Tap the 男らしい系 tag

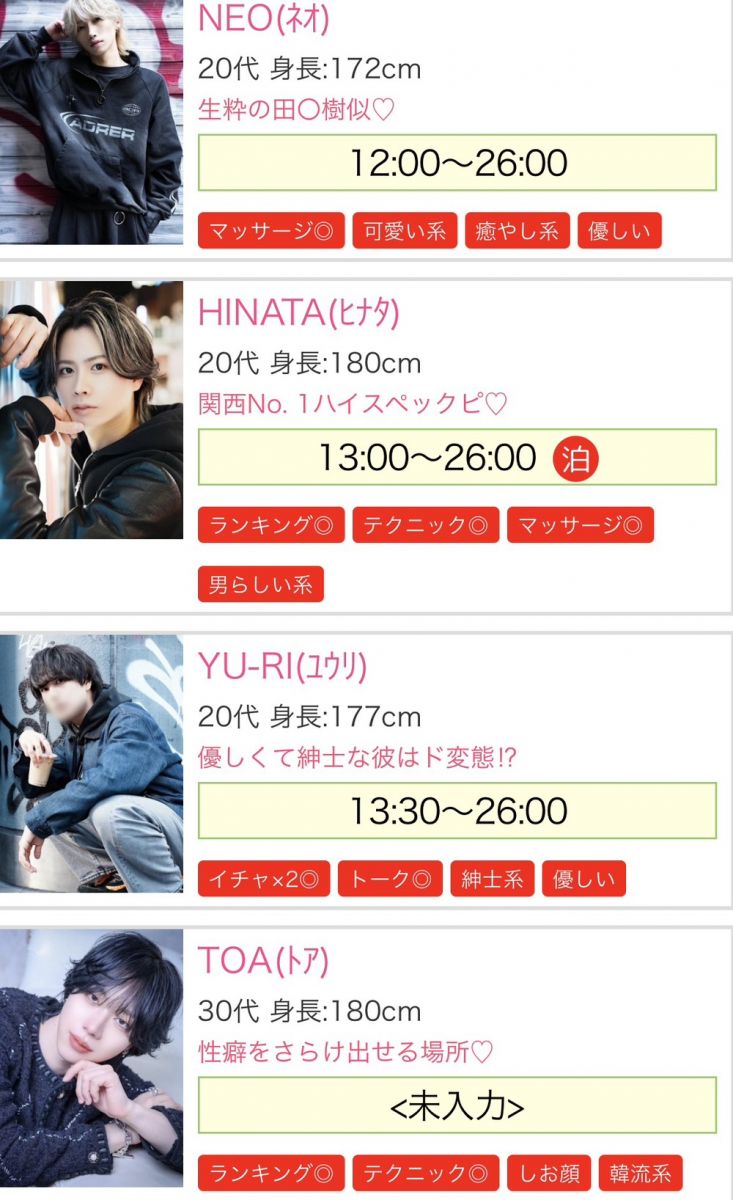pos(260,584)
